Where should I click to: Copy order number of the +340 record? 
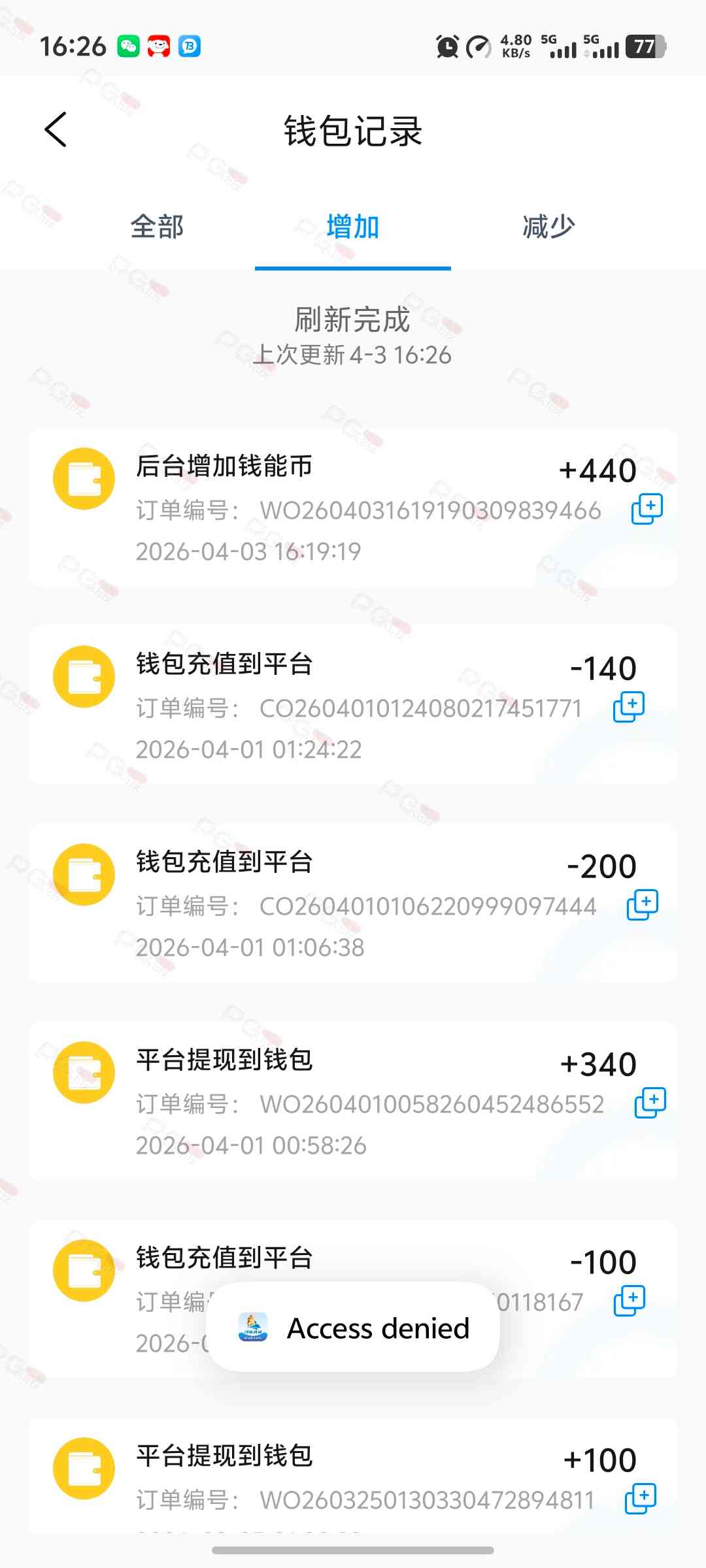[650, 1103]
